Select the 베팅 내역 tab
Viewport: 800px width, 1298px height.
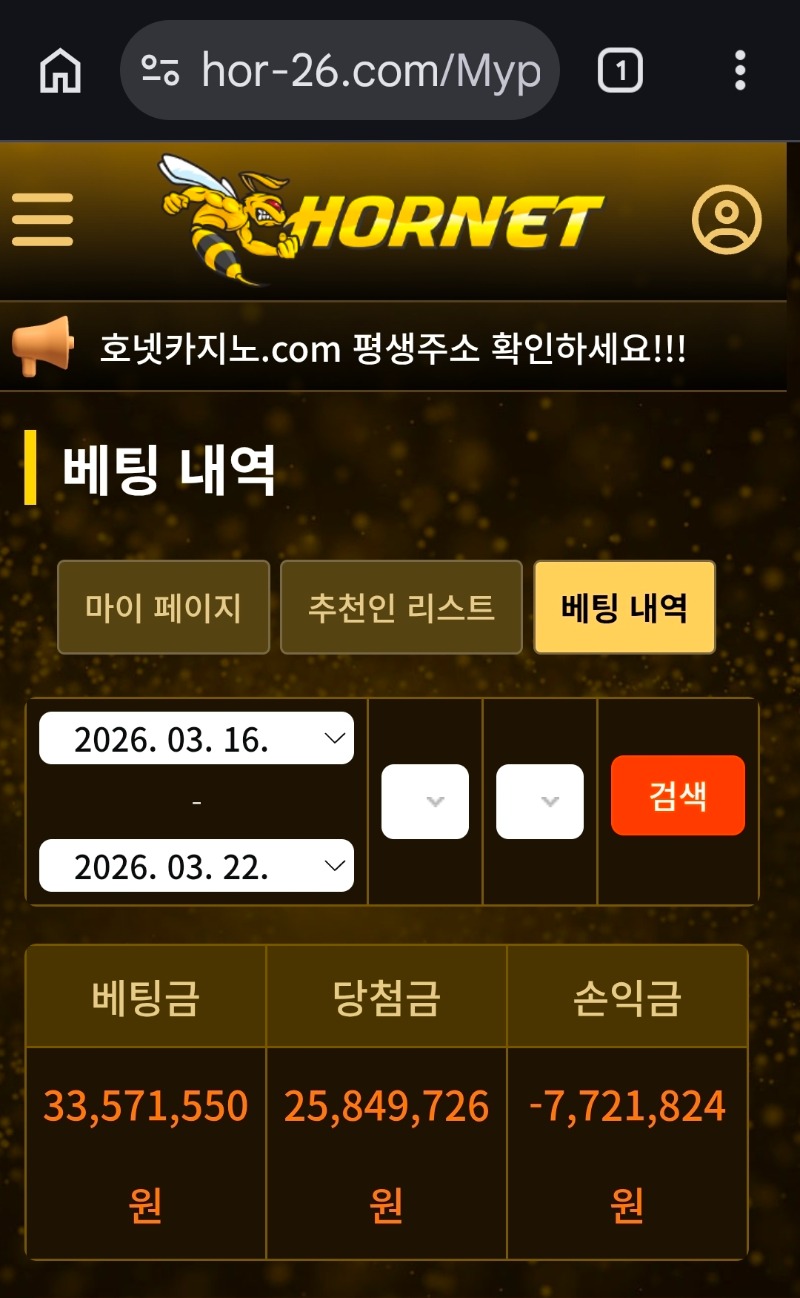pyautogui.click(x=624, y=607)
